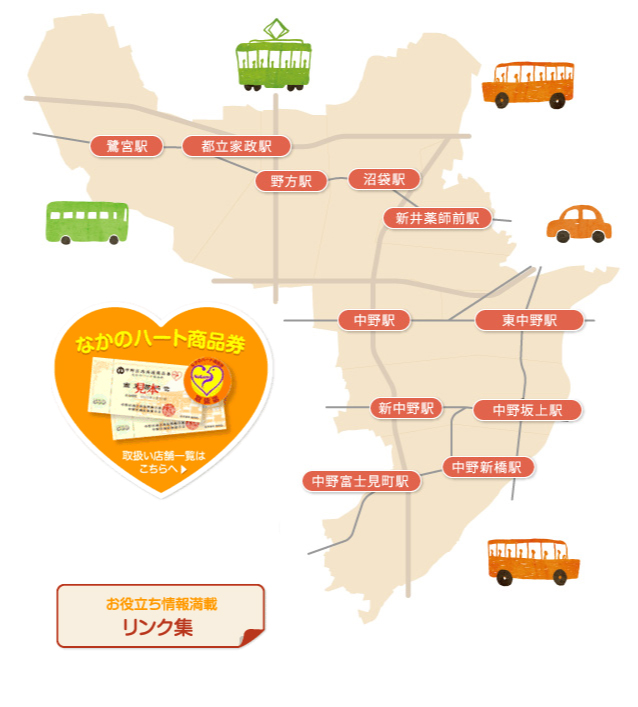Image resolution: width=638 pixels, height=707 pixels.
Task: Open the 中野坂上駅 station button
Action: 527,410
